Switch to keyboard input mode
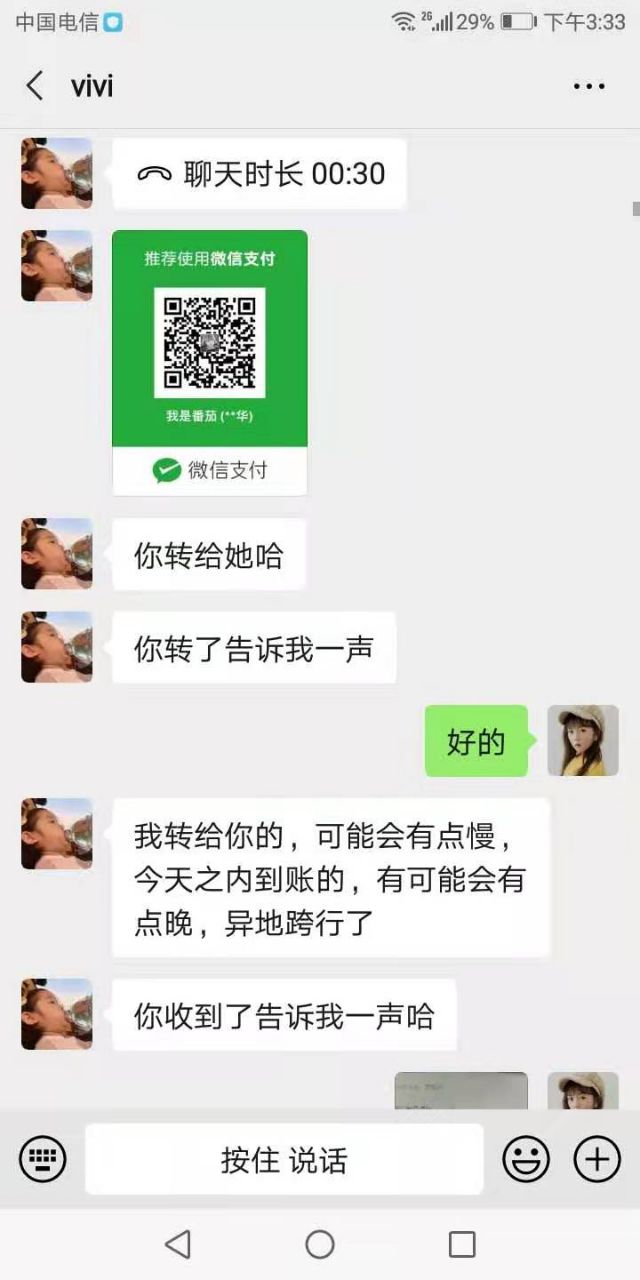Viewport: 640px width, 1280px height. 43,1159
